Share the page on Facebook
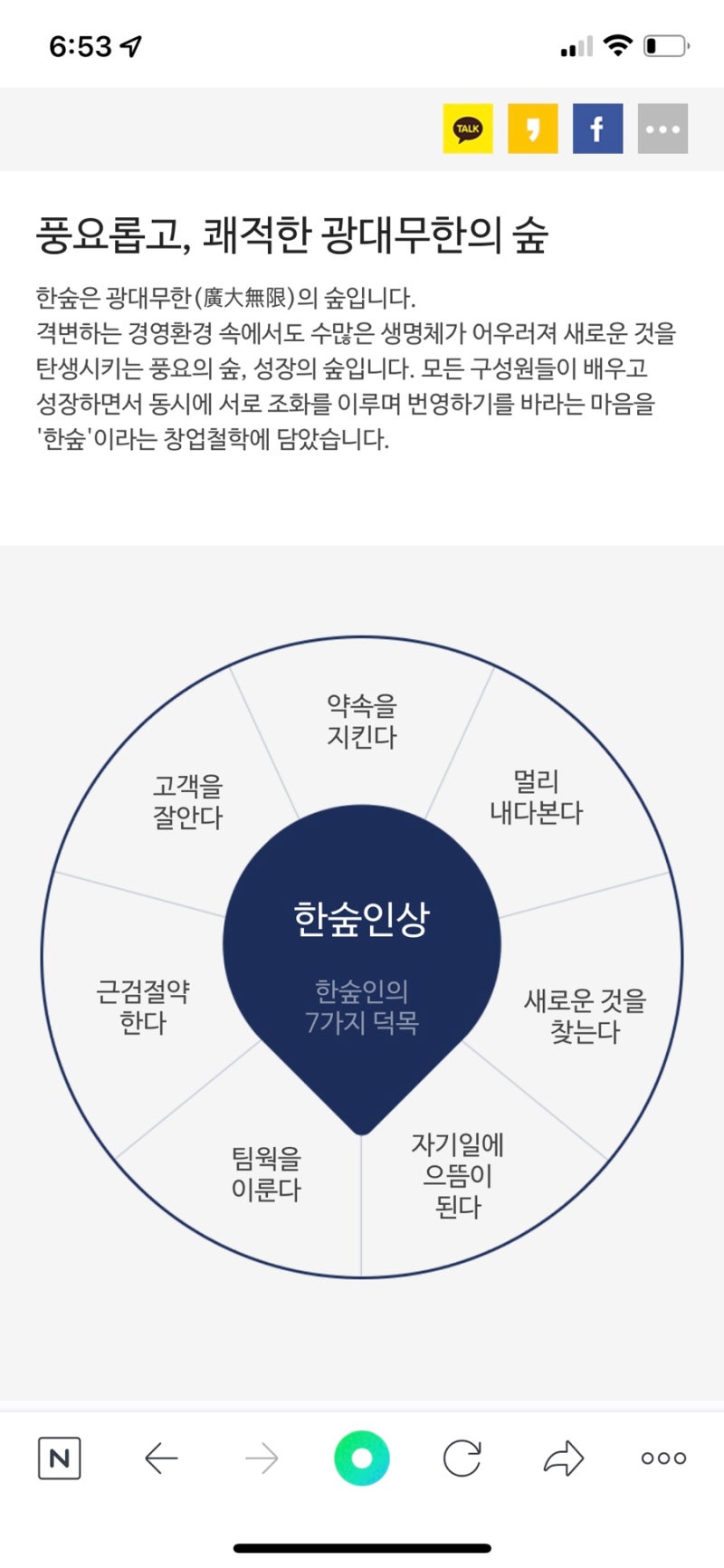Viewport: 724px width, 1568px height. pos(597,129)
